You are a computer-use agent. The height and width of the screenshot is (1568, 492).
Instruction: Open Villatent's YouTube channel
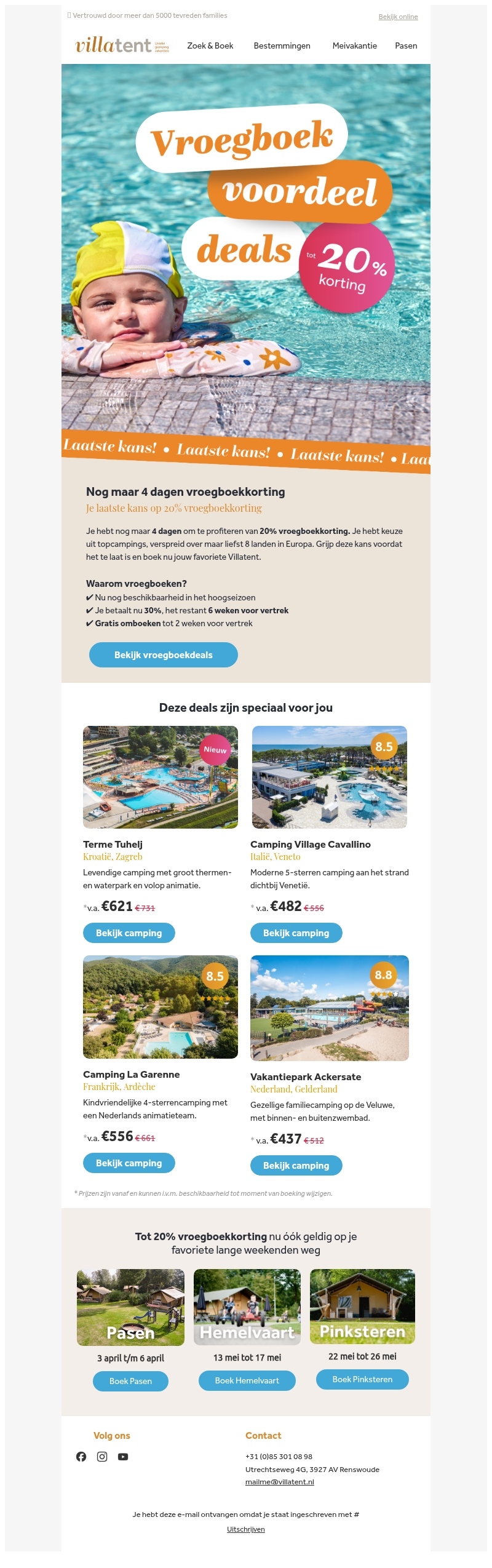123,1457
